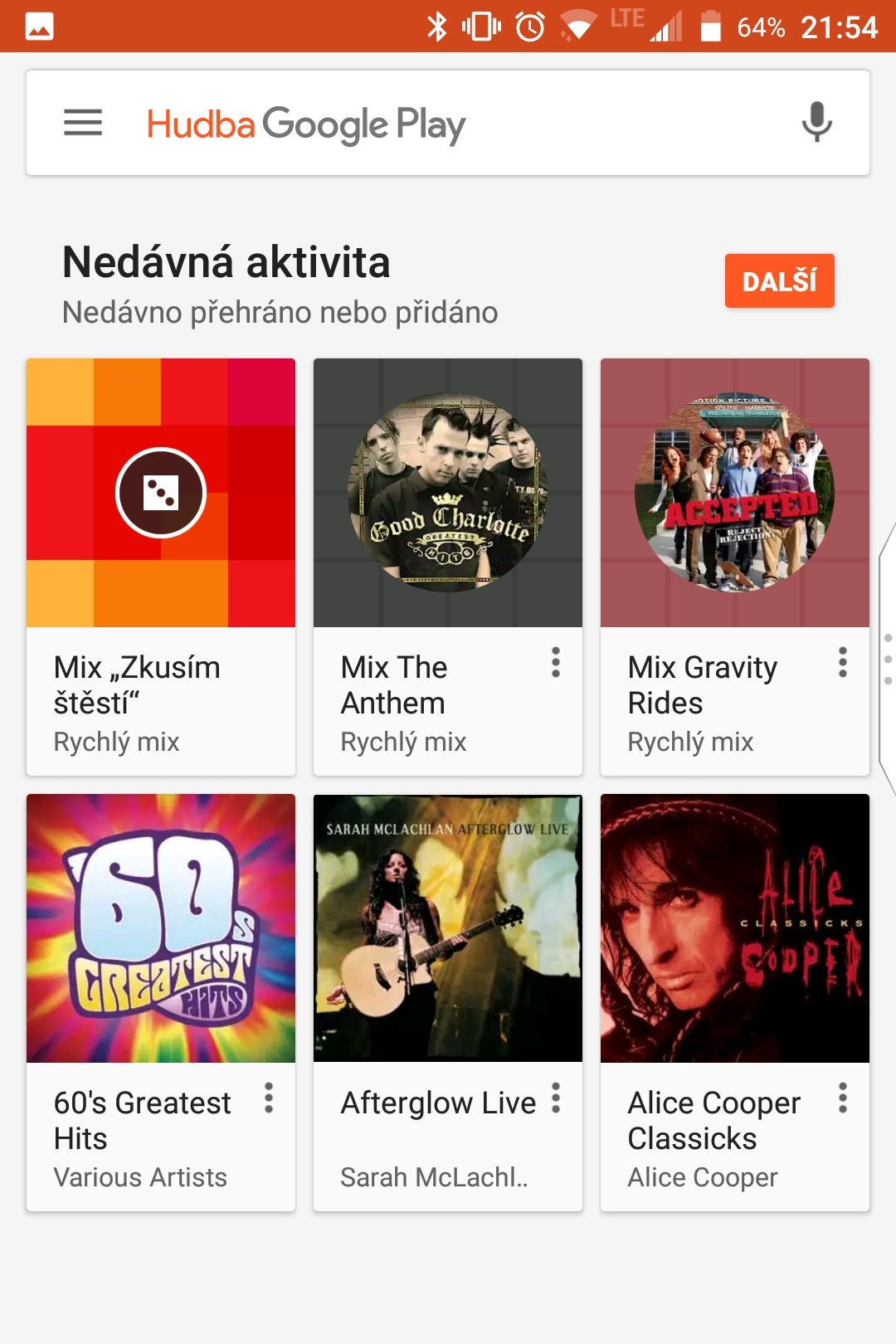Show options for Afterglow Live
Viewport: 896px width, 1344px height.
(x=556, y=1098)
